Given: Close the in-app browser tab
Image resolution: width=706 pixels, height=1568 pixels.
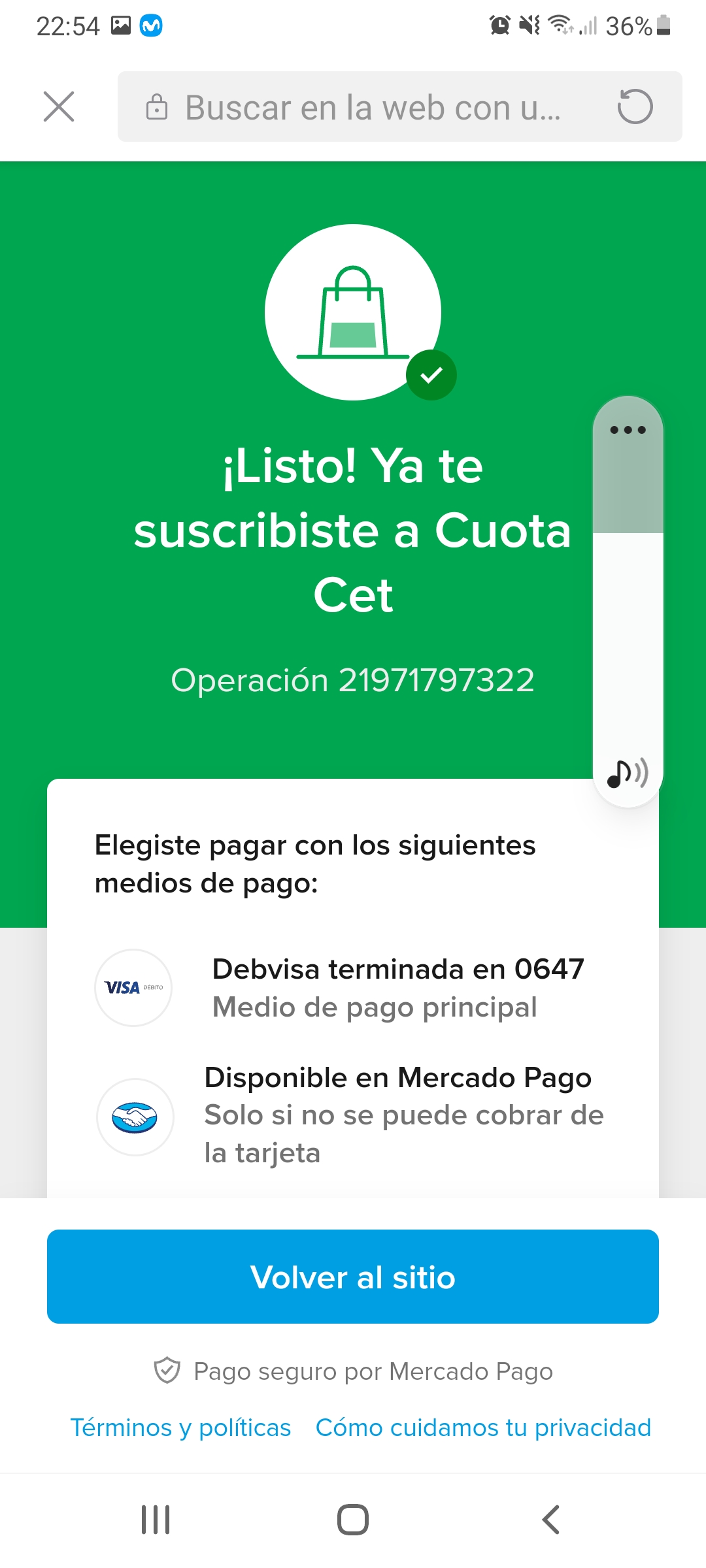Looking at the screenshot, I should [59, 106].
